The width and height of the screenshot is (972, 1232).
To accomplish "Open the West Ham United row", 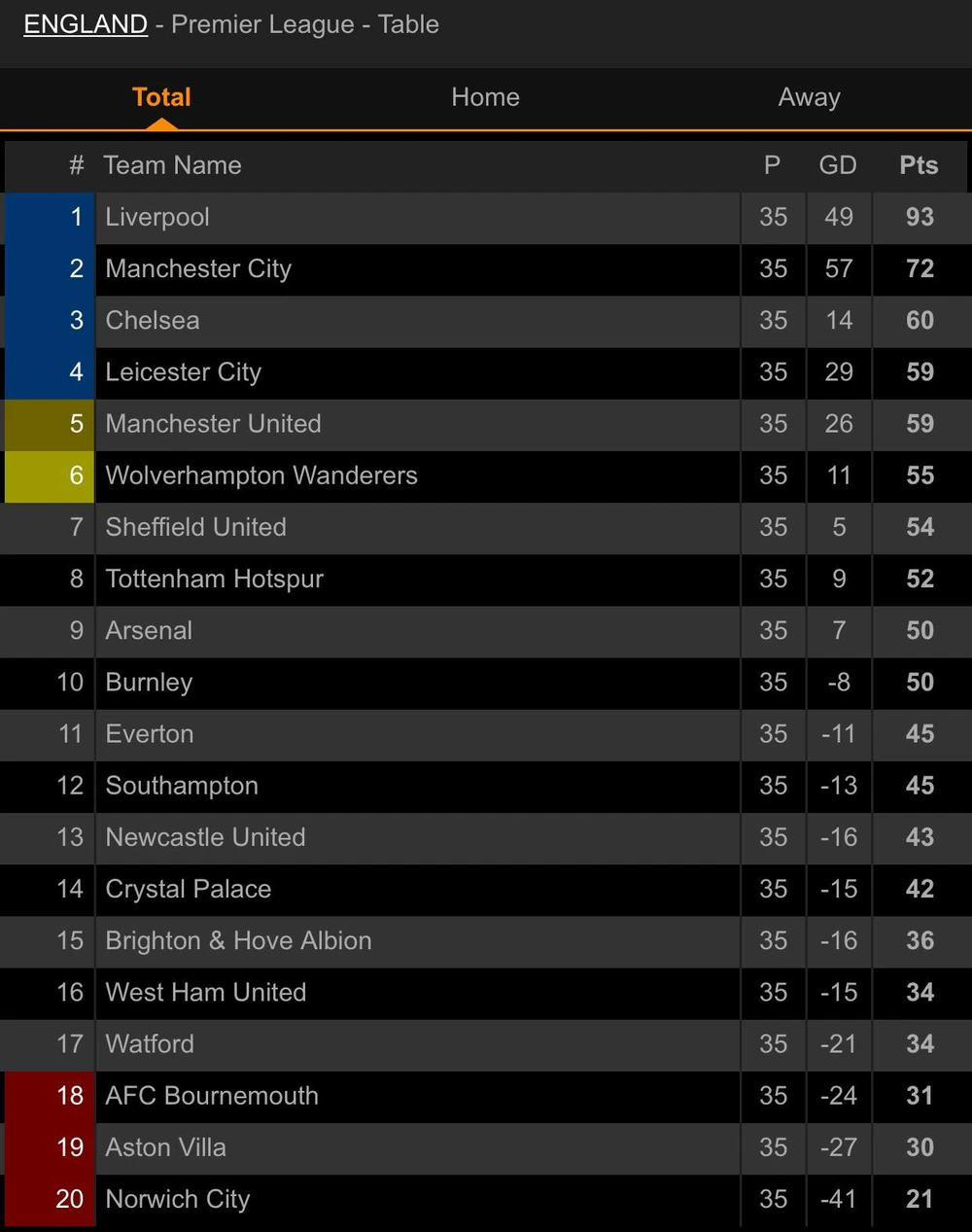I will coord(206,992).
